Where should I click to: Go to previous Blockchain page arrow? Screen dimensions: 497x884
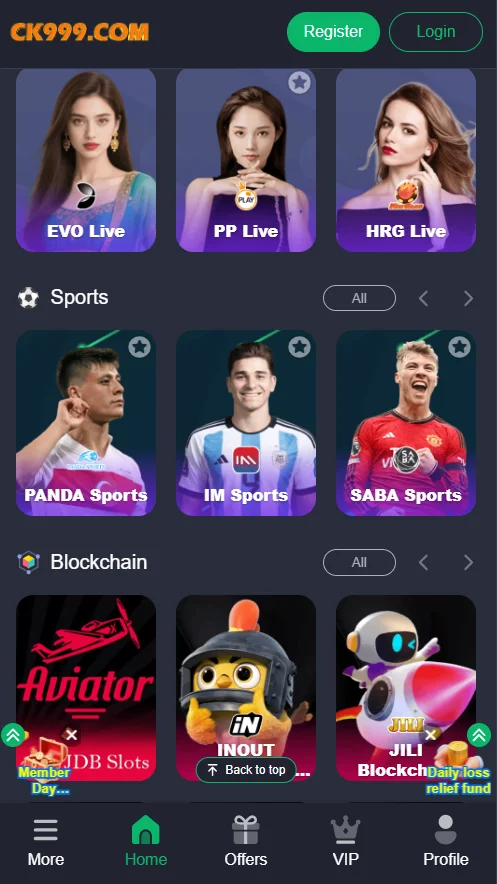tap(424, 562)
